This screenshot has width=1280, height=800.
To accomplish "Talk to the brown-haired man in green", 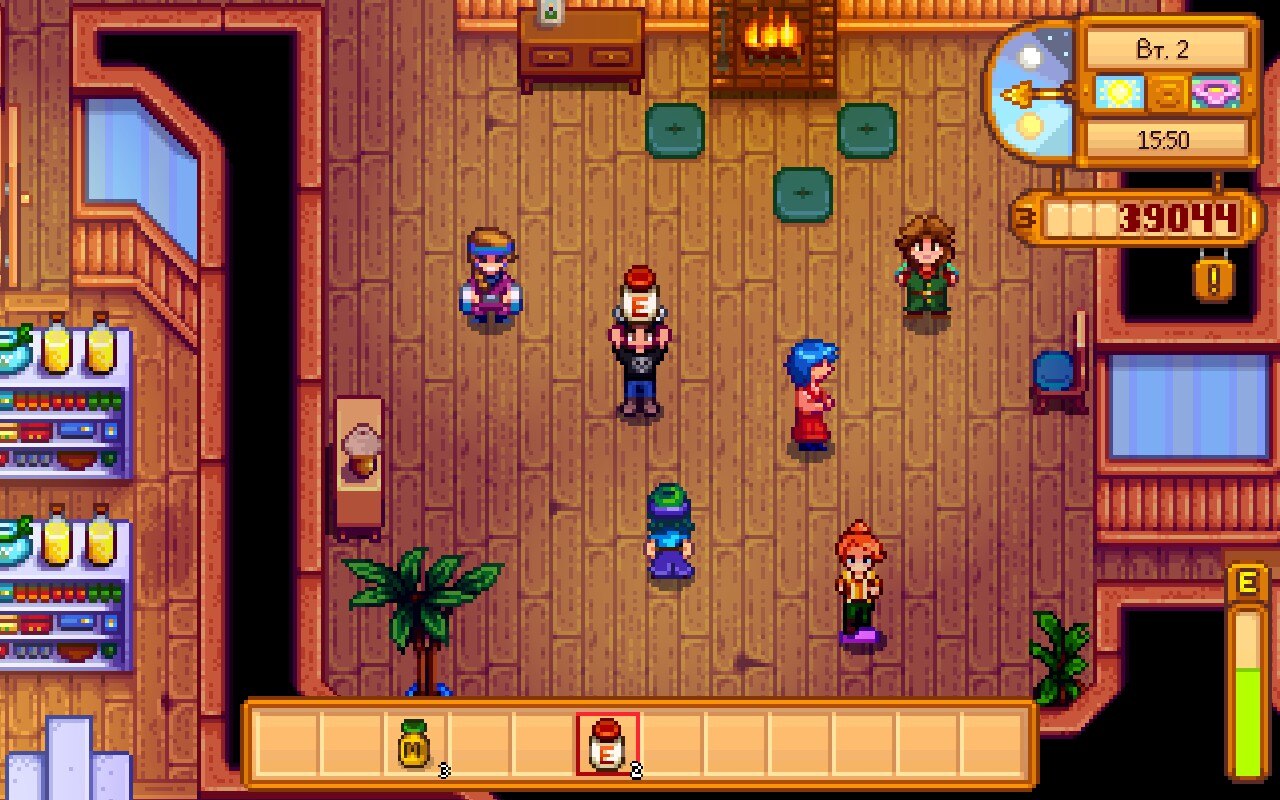I will [x=926, y=265].
